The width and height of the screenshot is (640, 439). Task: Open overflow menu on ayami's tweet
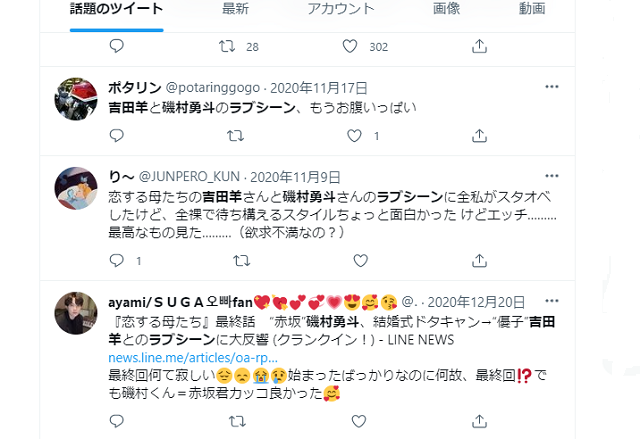click(552, 301)
